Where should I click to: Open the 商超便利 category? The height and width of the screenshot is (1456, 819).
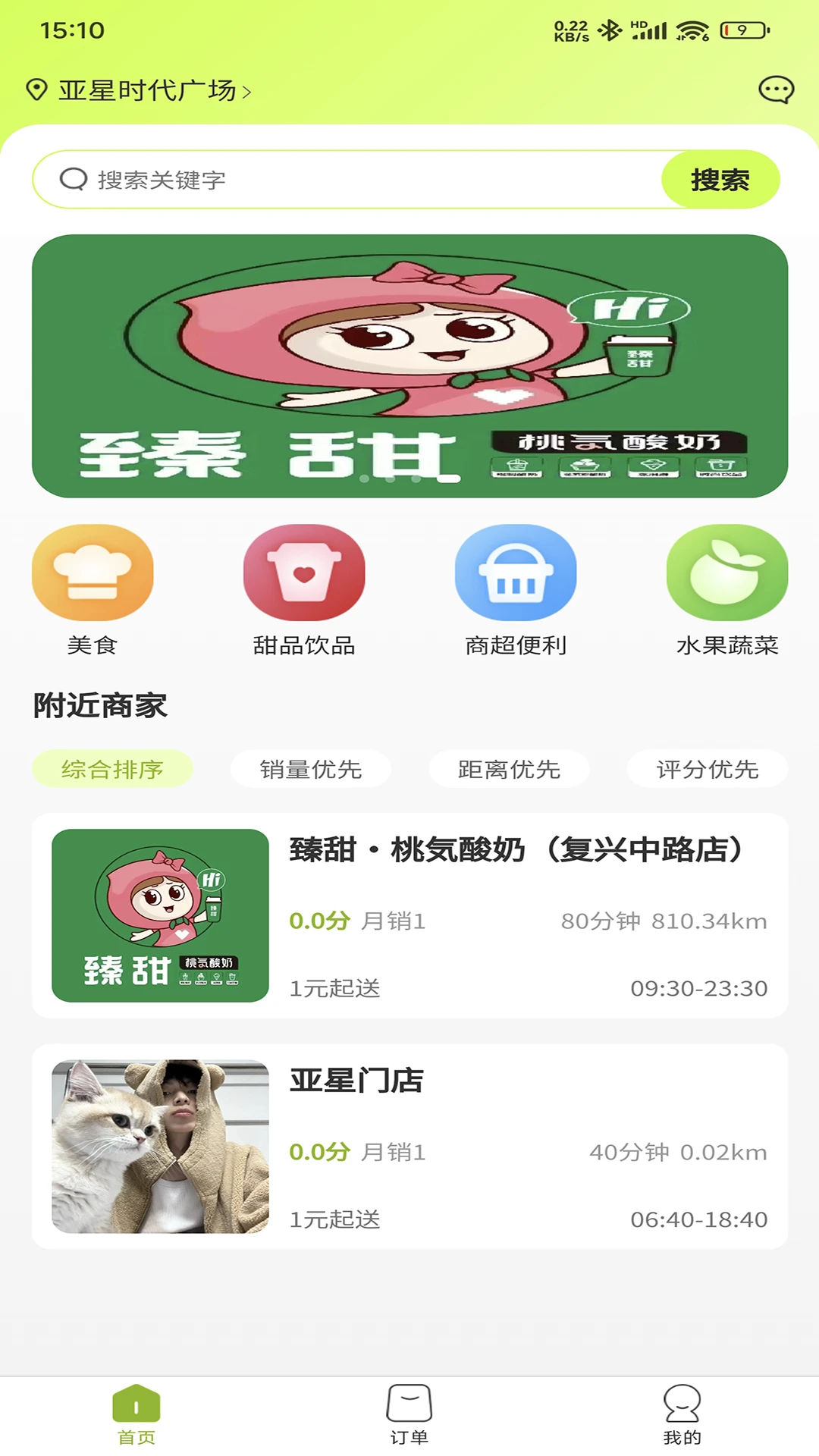pos(516,588)
